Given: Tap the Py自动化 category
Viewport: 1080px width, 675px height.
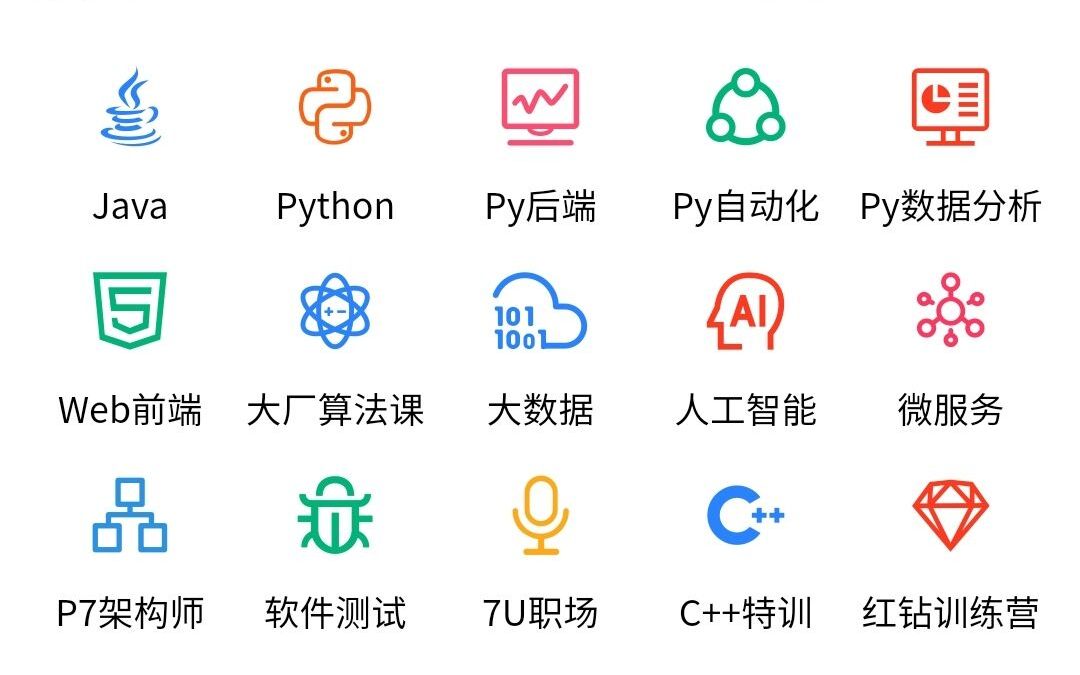Looking at the screenshot, I should [746, 108].
